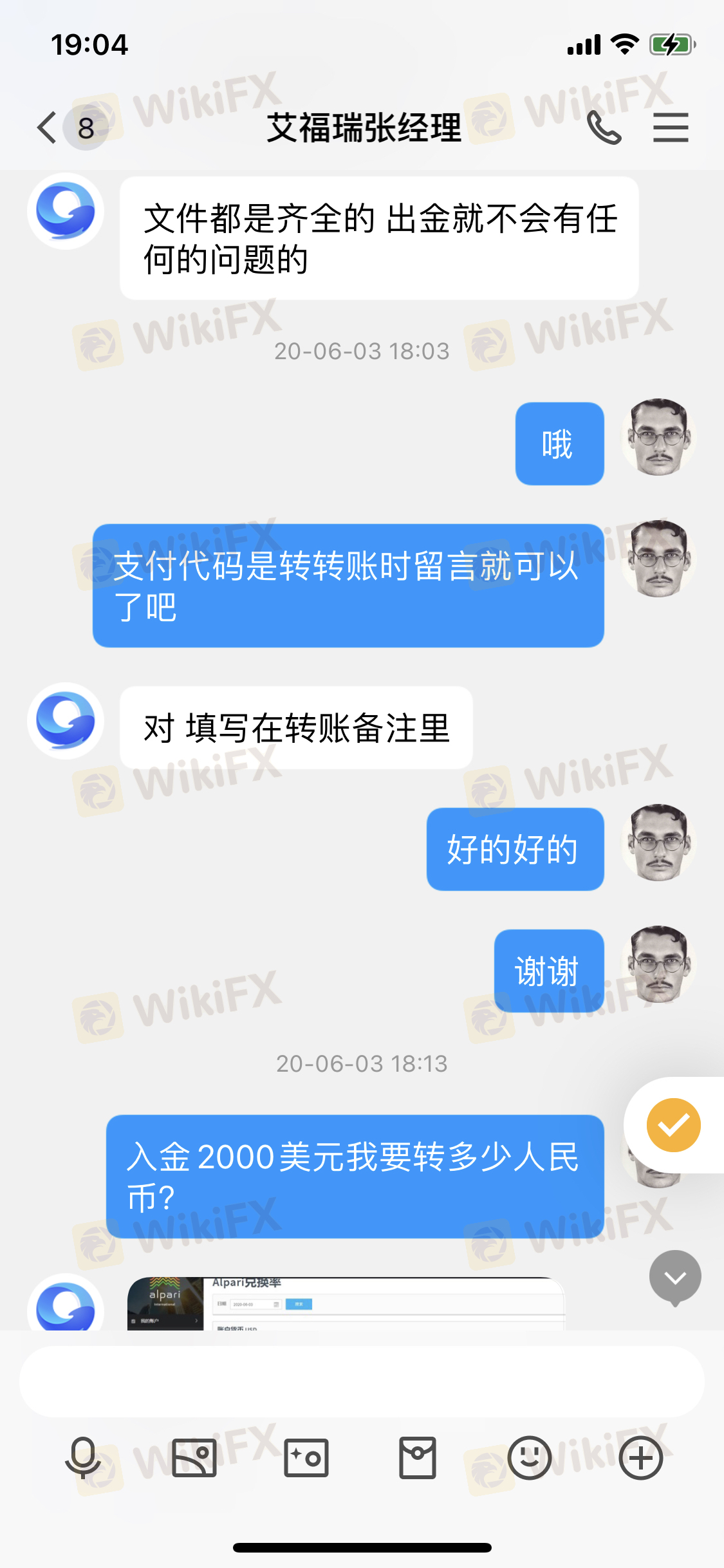The height and width of the screenshot is (1568, 724).
Task: Open the emoji picker
Action: [x=529, y=1457]
